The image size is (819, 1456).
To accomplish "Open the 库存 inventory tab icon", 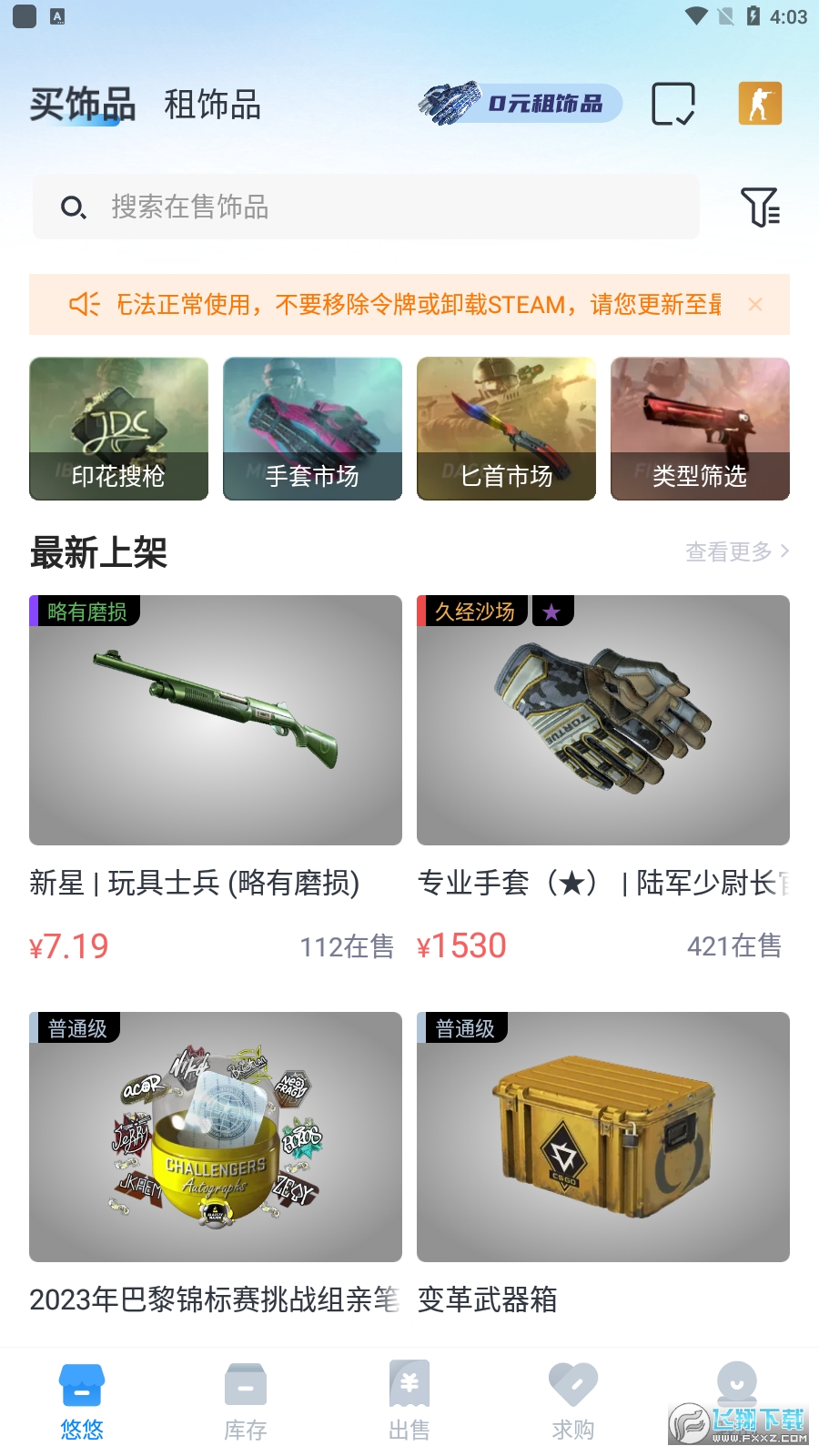I will pyautogui.click(x=244, y=1386).
